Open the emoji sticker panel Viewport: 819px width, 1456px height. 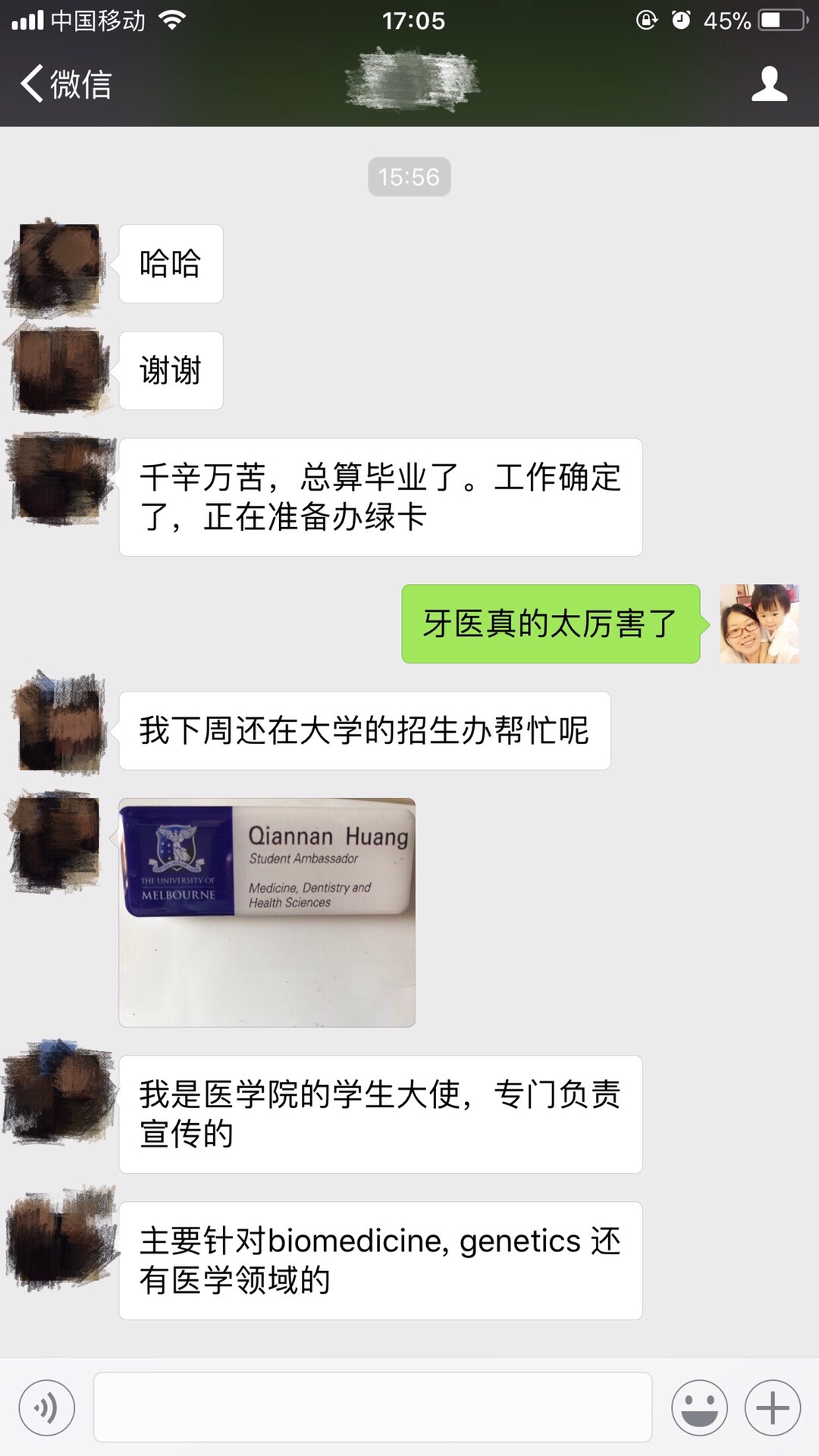point(699,1408)
